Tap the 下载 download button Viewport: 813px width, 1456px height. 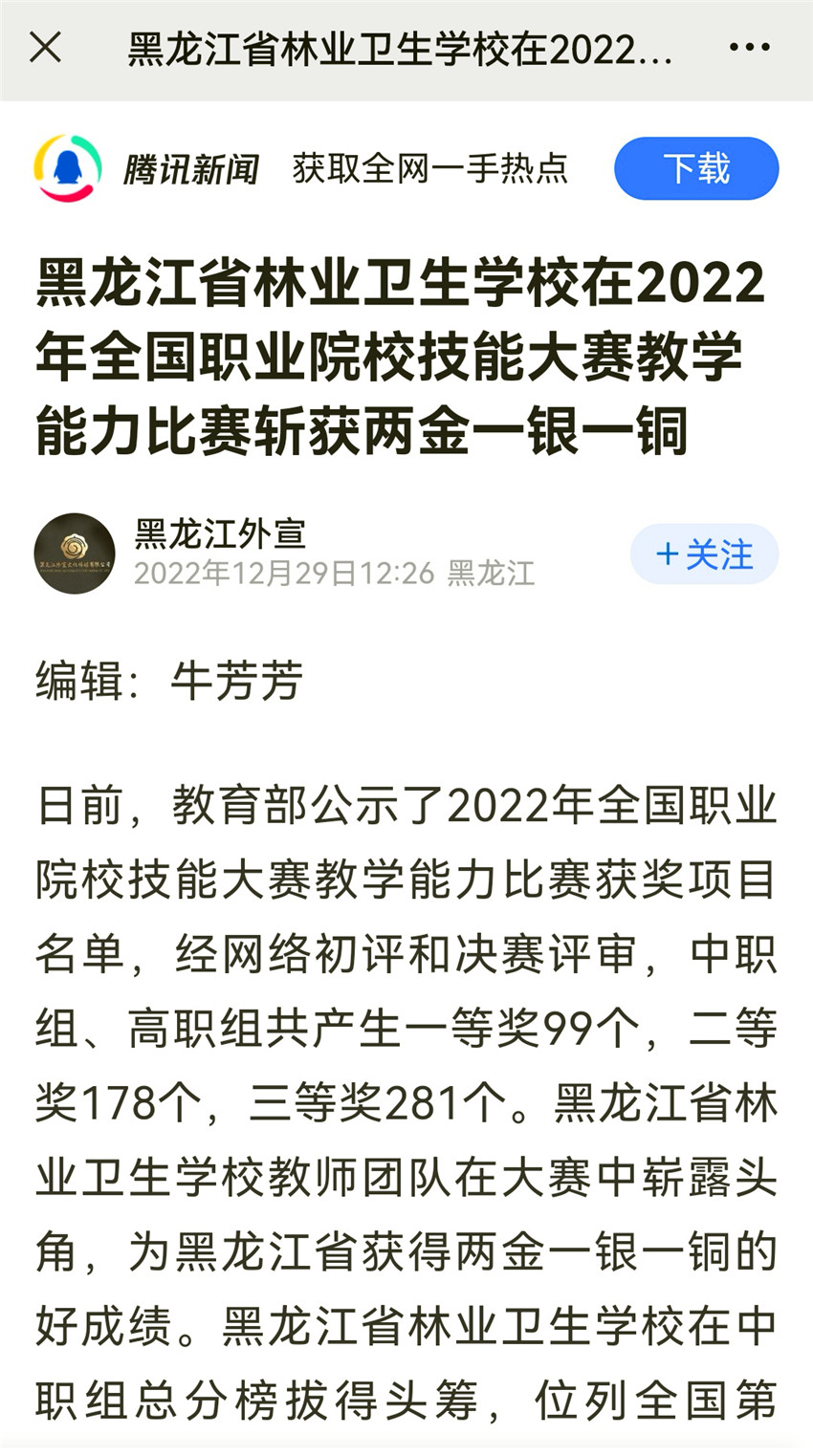[x=696, y=168]
